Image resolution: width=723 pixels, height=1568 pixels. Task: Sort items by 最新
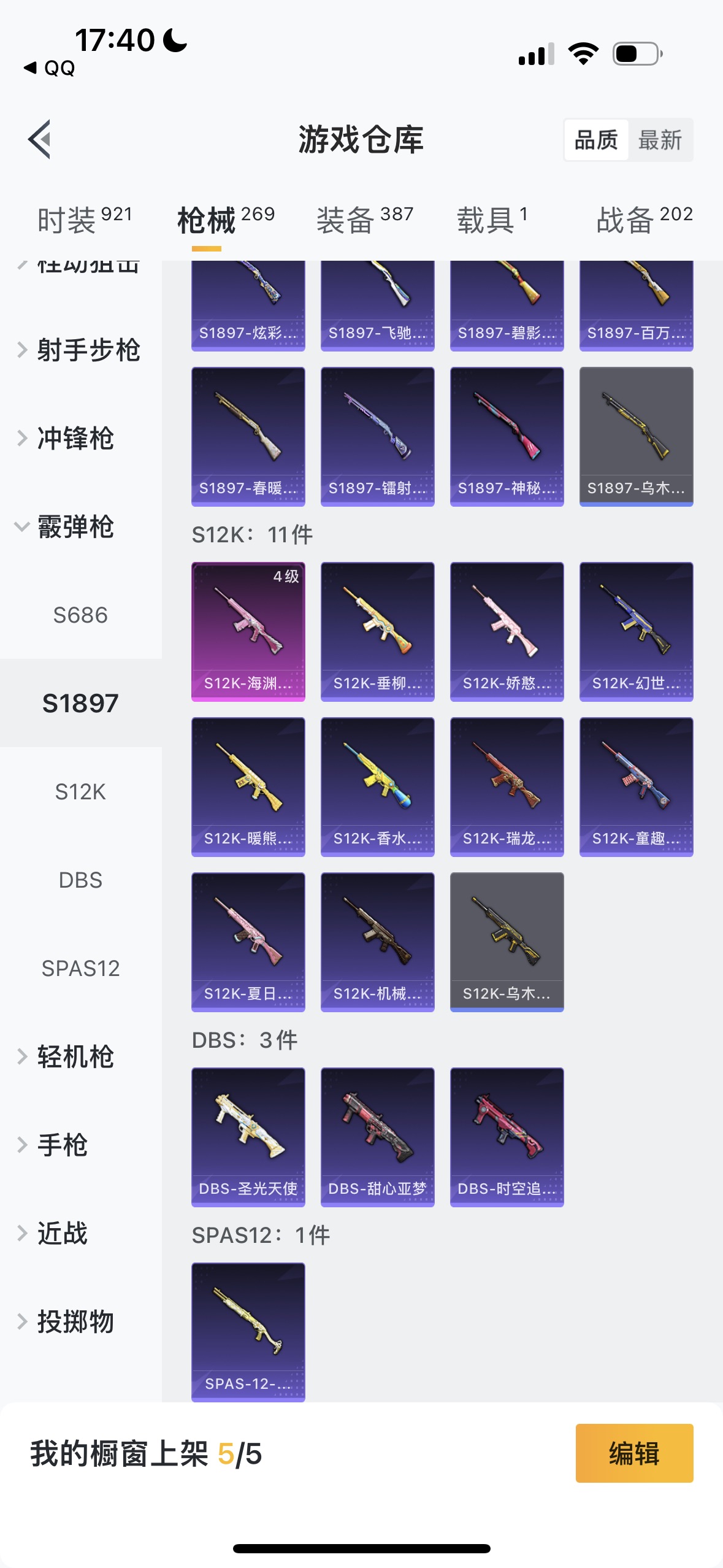pos(660,140)
